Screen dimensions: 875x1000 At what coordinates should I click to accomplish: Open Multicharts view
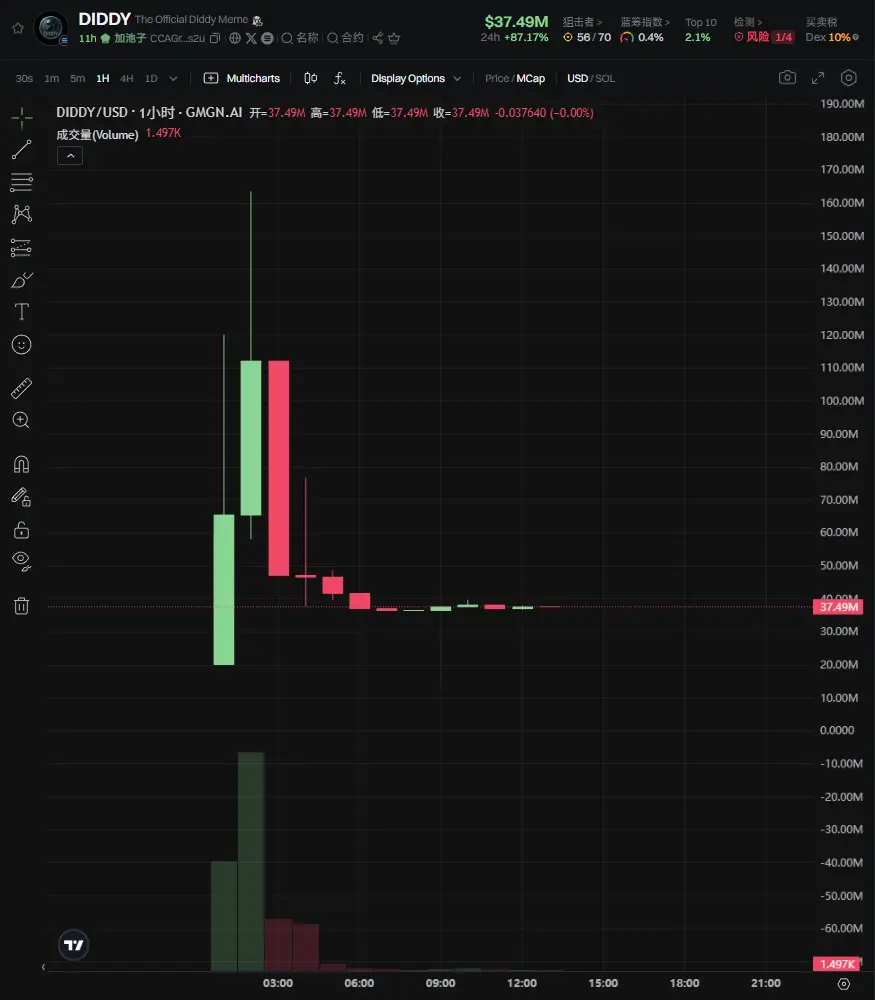[x=242, y=78]
